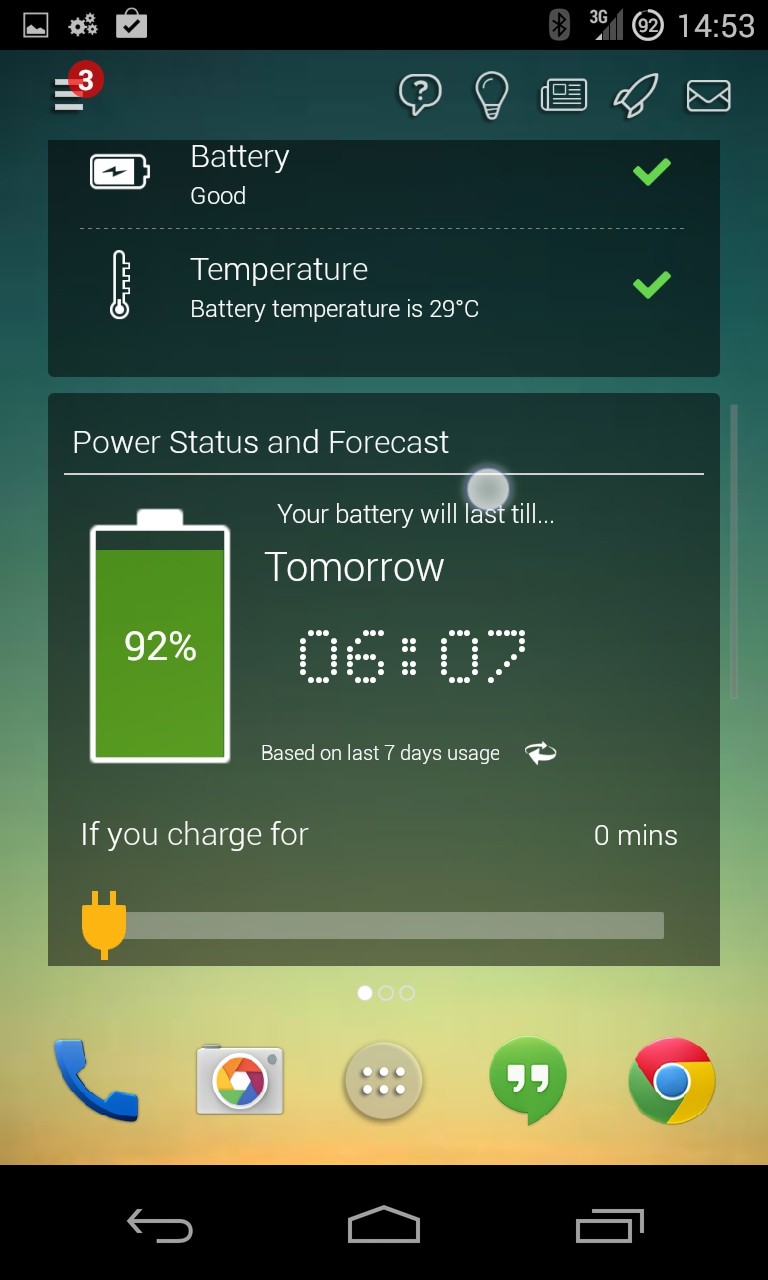Switch forecast basis with the swap arrows
Screen dimensions: 768x1280
(x=541, y=753)
